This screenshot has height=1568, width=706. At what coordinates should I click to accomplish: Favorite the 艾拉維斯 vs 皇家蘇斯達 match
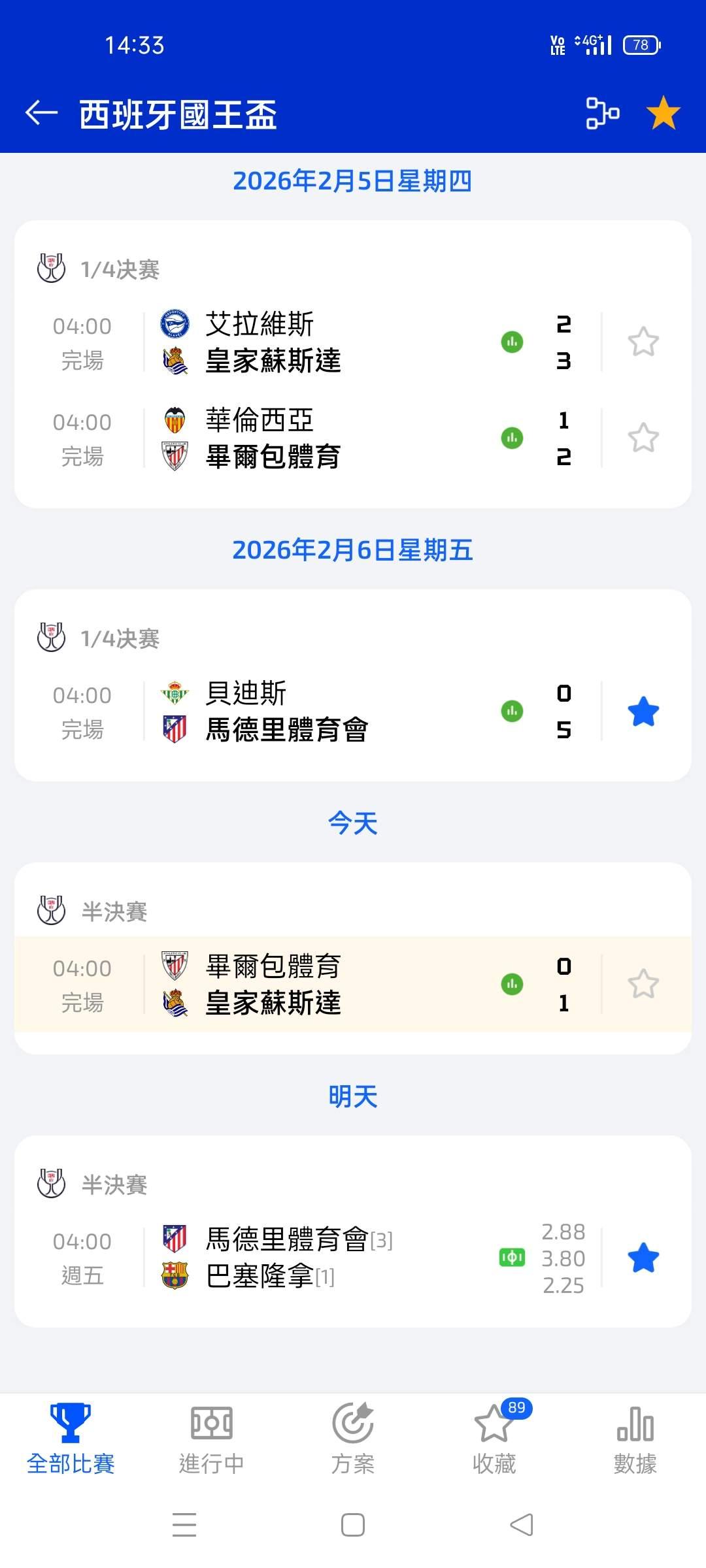pos(643,342)
